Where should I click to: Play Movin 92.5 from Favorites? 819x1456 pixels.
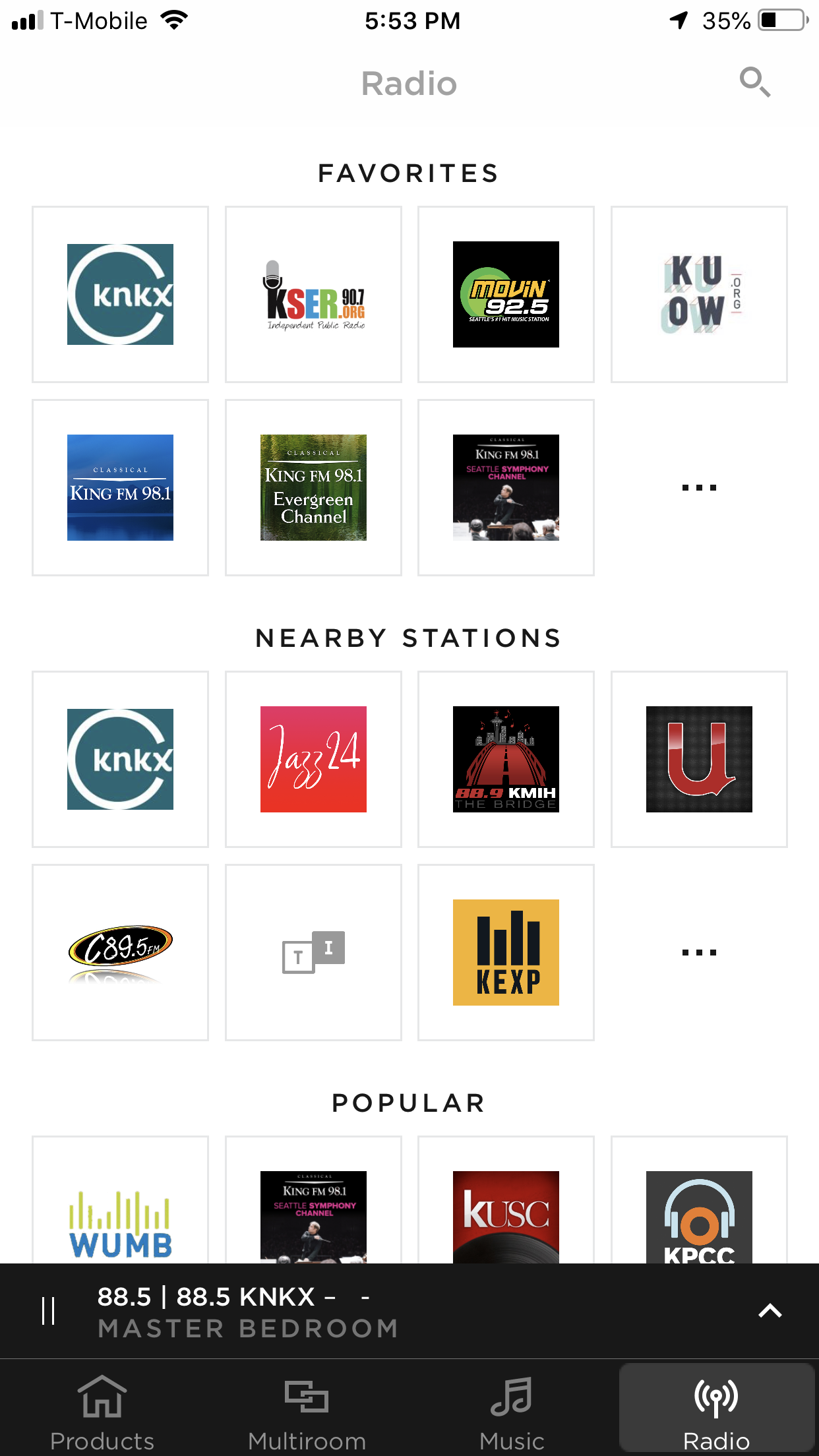coord(506,294)
